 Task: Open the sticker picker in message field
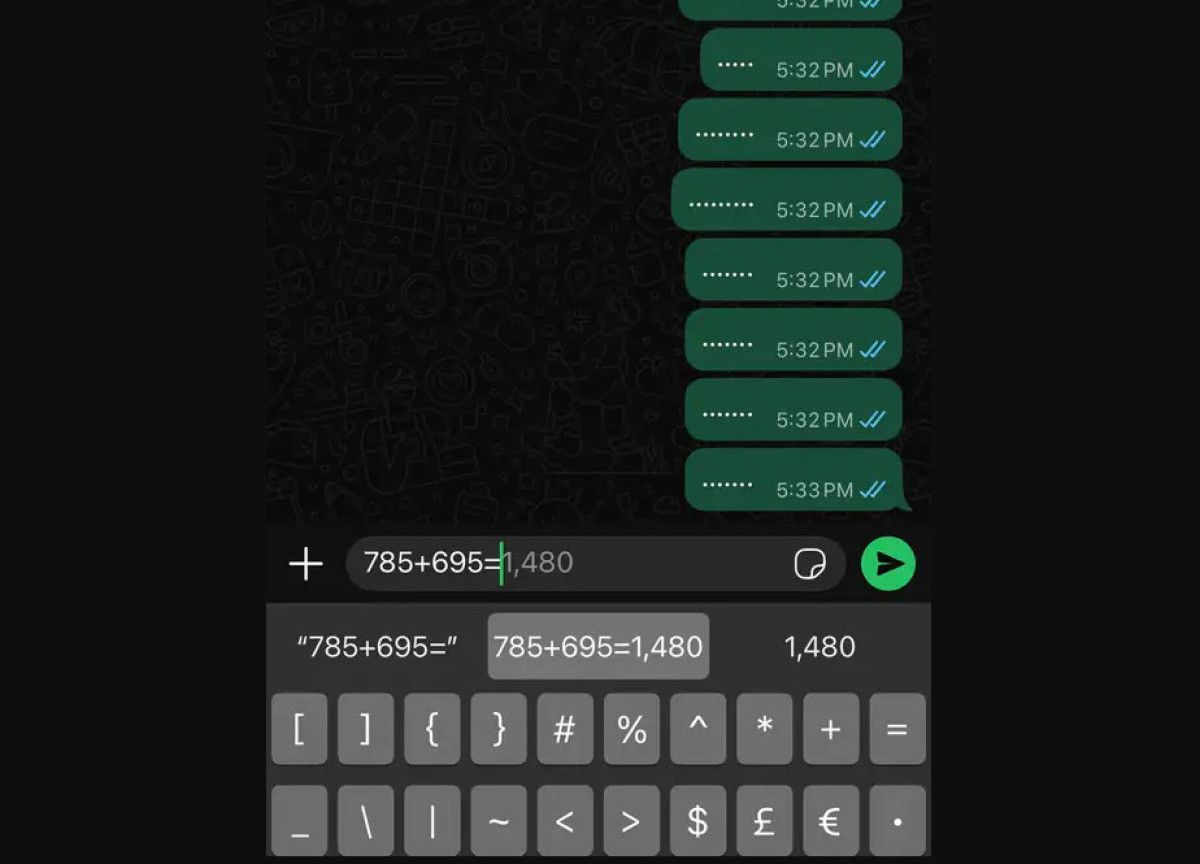click(x=810, y=564)
